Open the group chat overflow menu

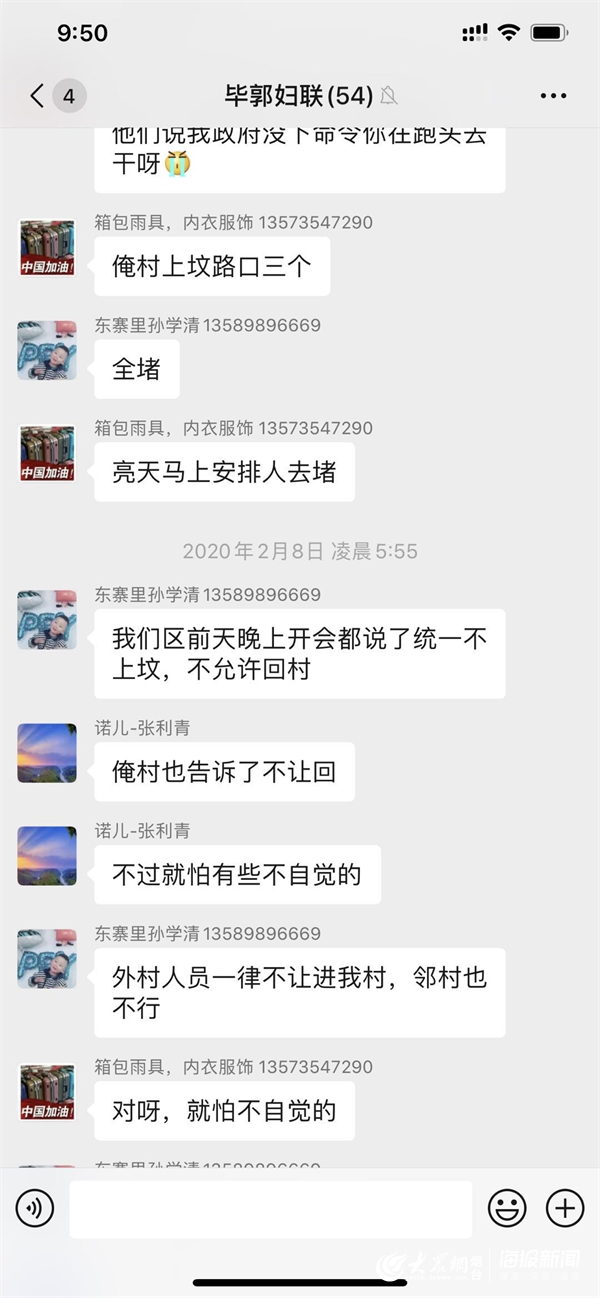(x=553, y=96)
